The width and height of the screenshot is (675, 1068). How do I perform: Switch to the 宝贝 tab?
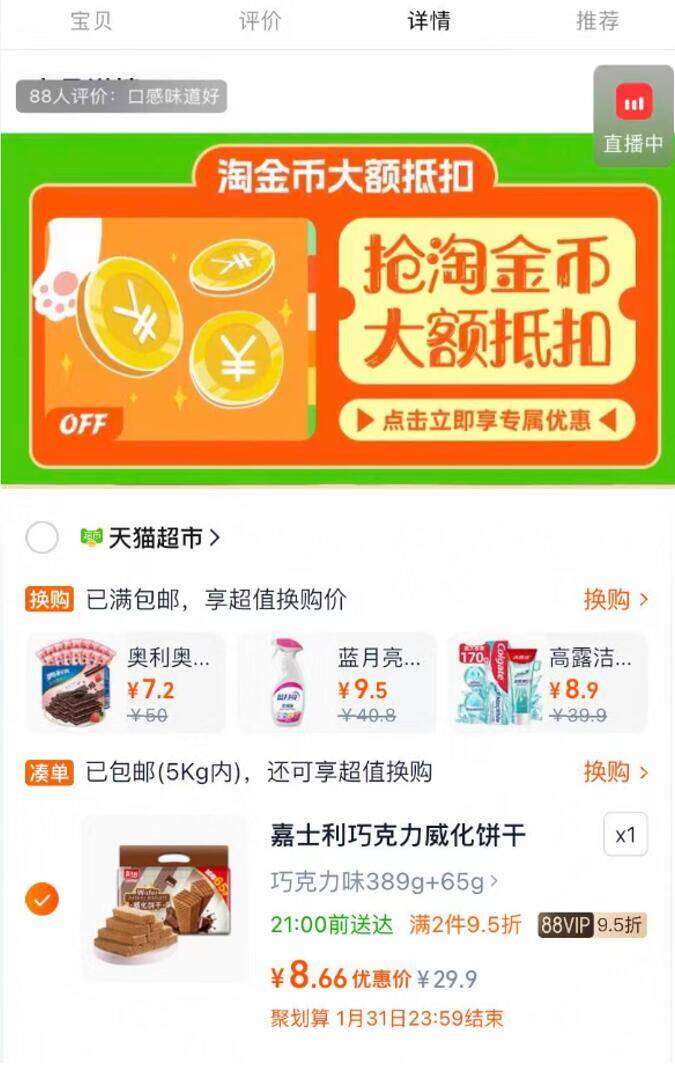91,21
